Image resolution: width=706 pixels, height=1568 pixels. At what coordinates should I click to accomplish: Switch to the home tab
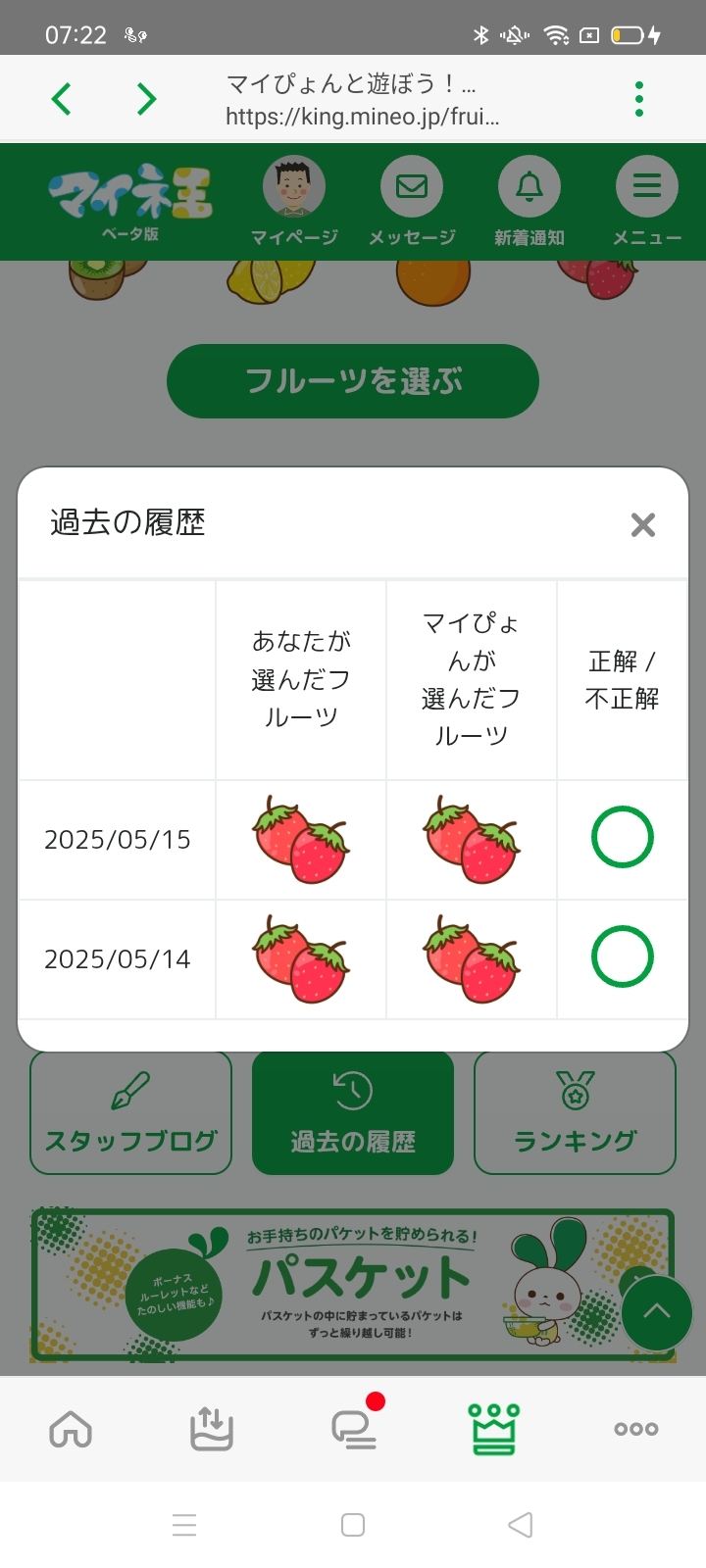71,1430
